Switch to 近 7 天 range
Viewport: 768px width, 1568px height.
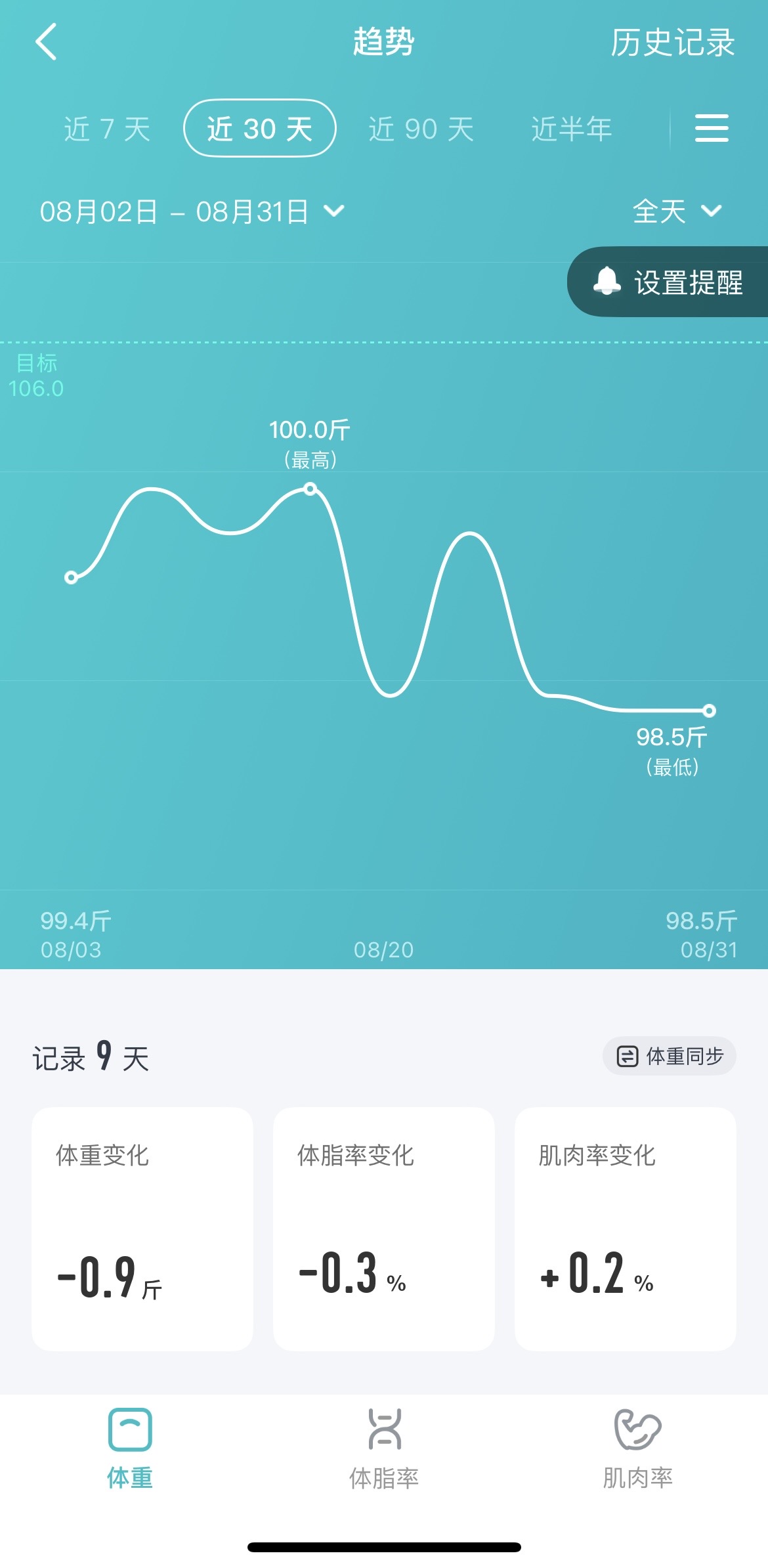(107, 129)
